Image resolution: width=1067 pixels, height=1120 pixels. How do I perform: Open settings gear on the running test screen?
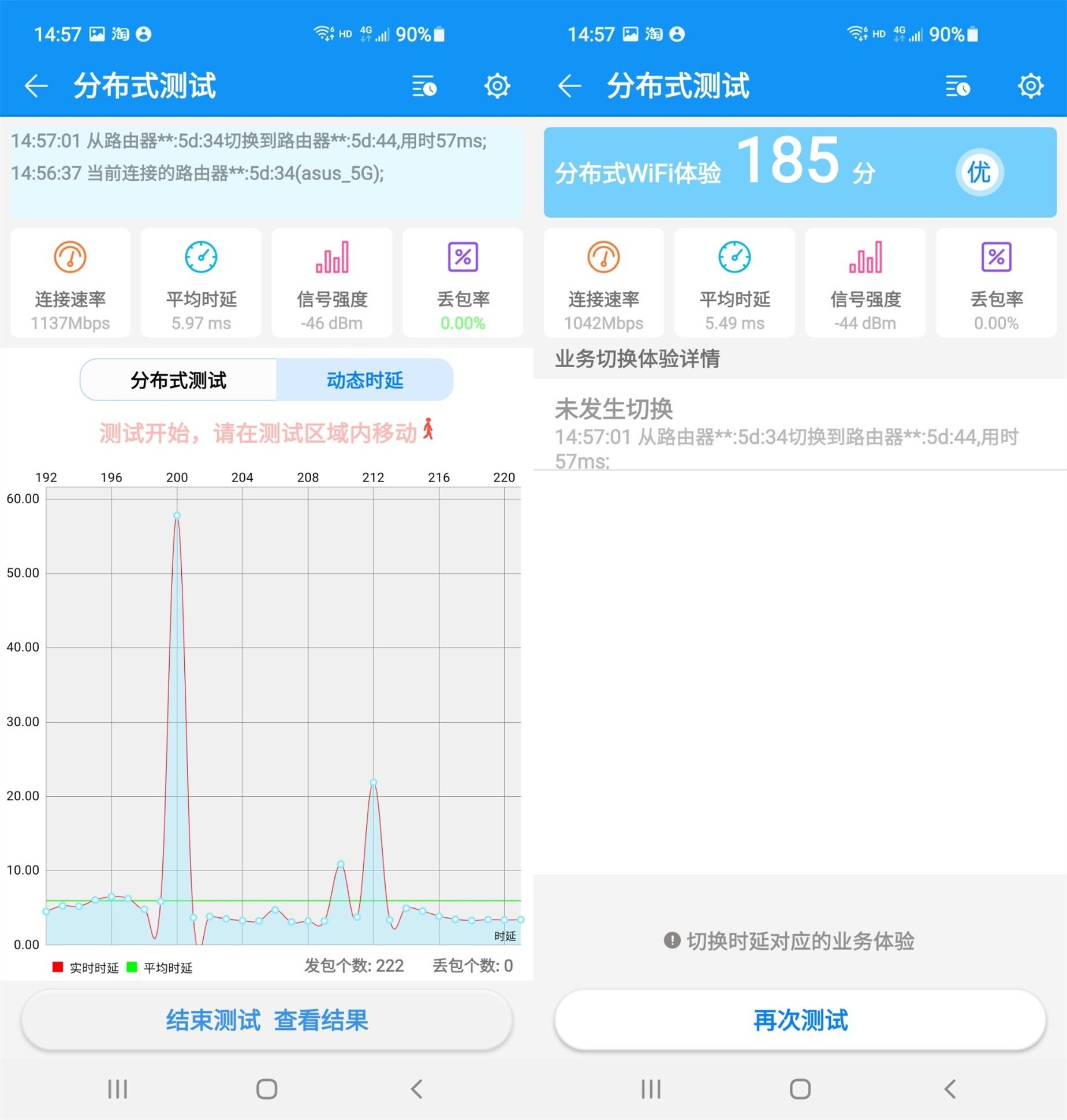497,87
